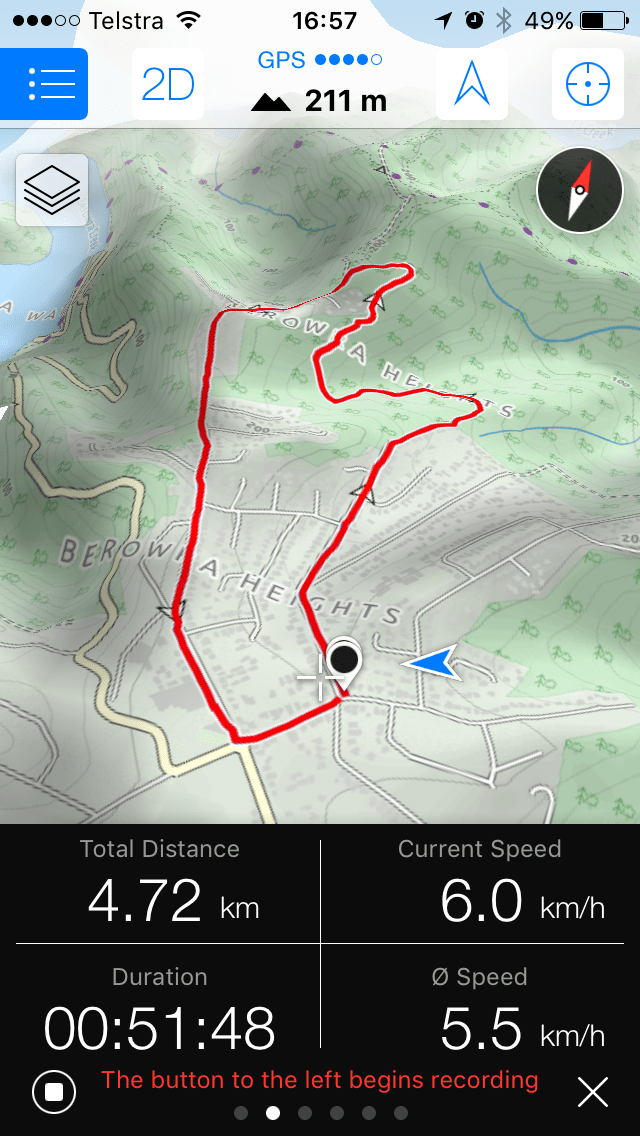Tap compass to reset map north
The width and height of the screenshot is (640, 1136).
coord(579,190)
